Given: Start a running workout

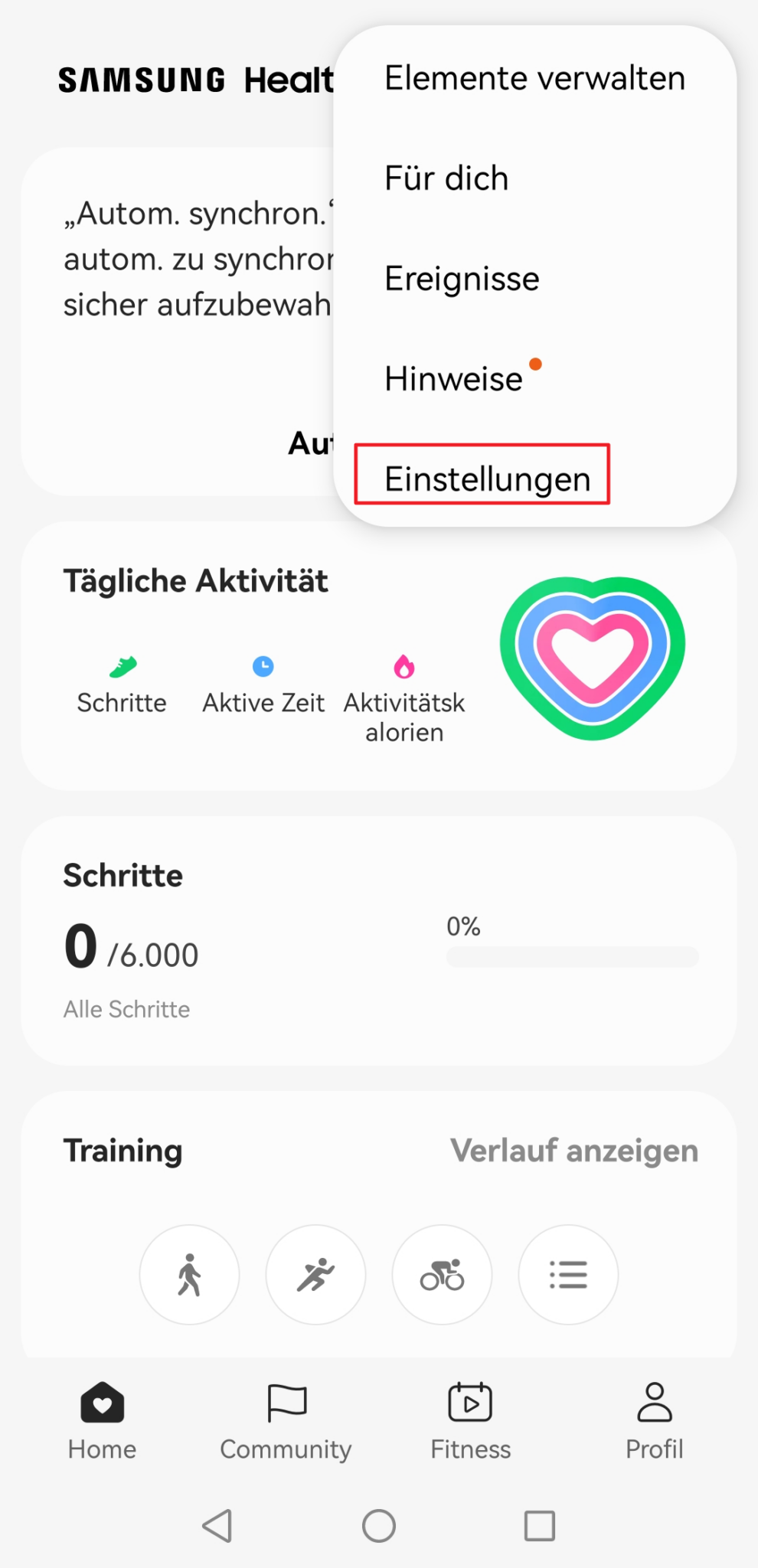Looking at the screenshot, I should (x=315, y=1275).
